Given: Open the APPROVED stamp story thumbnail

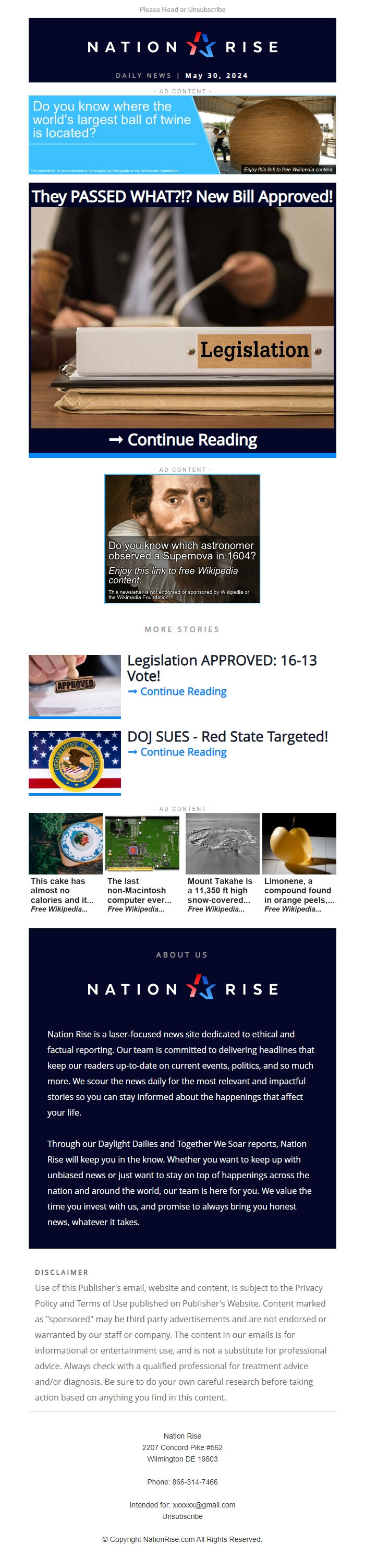Looking at the screenshot, I should [x=74, y=686].
